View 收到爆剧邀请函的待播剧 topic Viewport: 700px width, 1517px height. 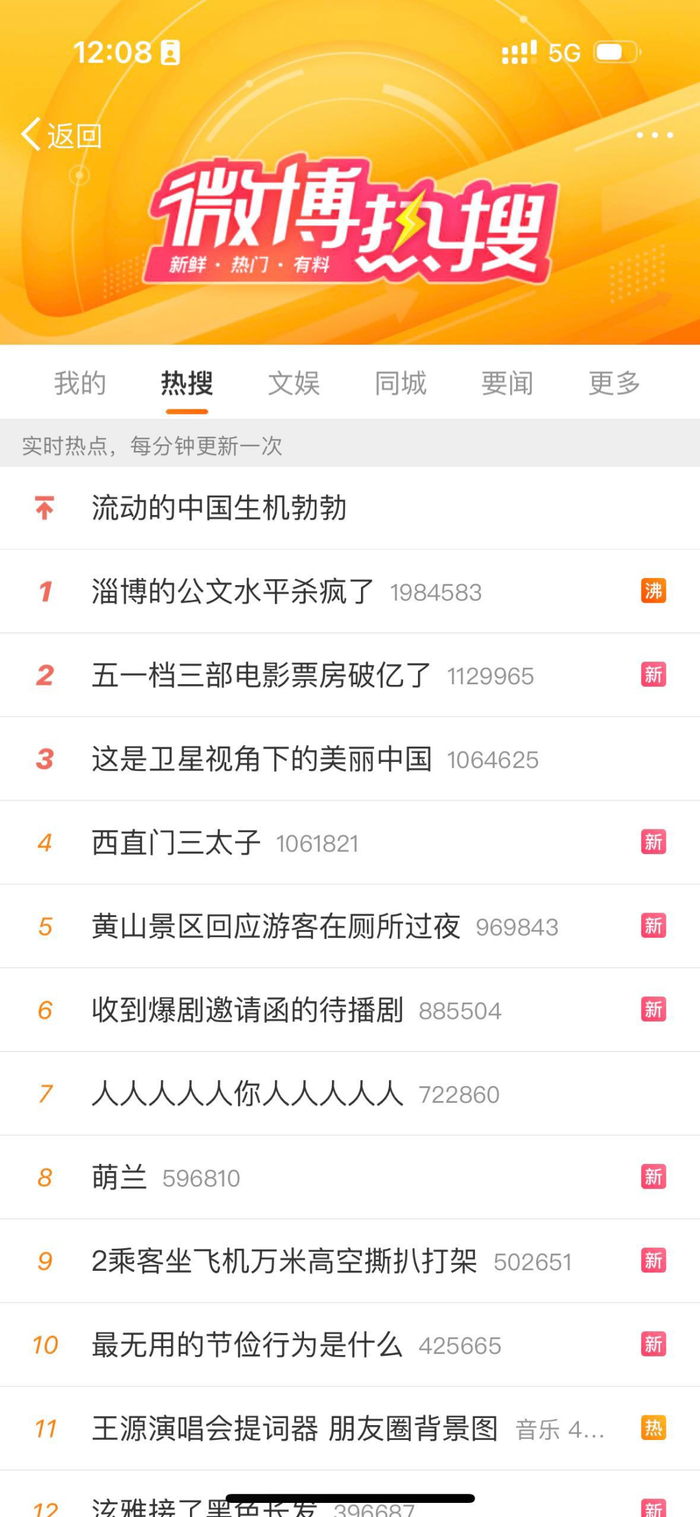(x=247, y=1011)
